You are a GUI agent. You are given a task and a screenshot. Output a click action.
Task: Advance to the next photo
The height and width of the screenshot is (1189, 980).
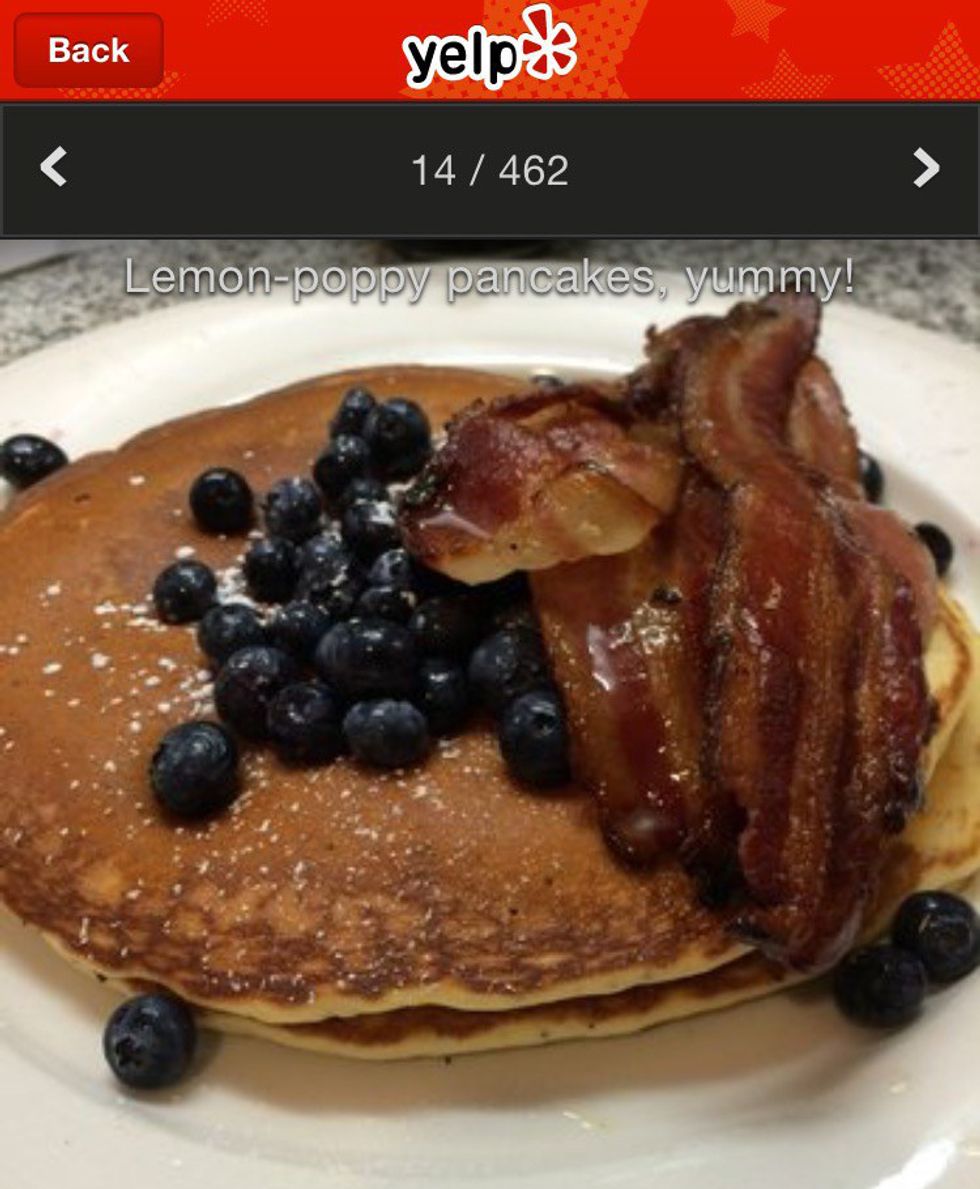(926, 168)
